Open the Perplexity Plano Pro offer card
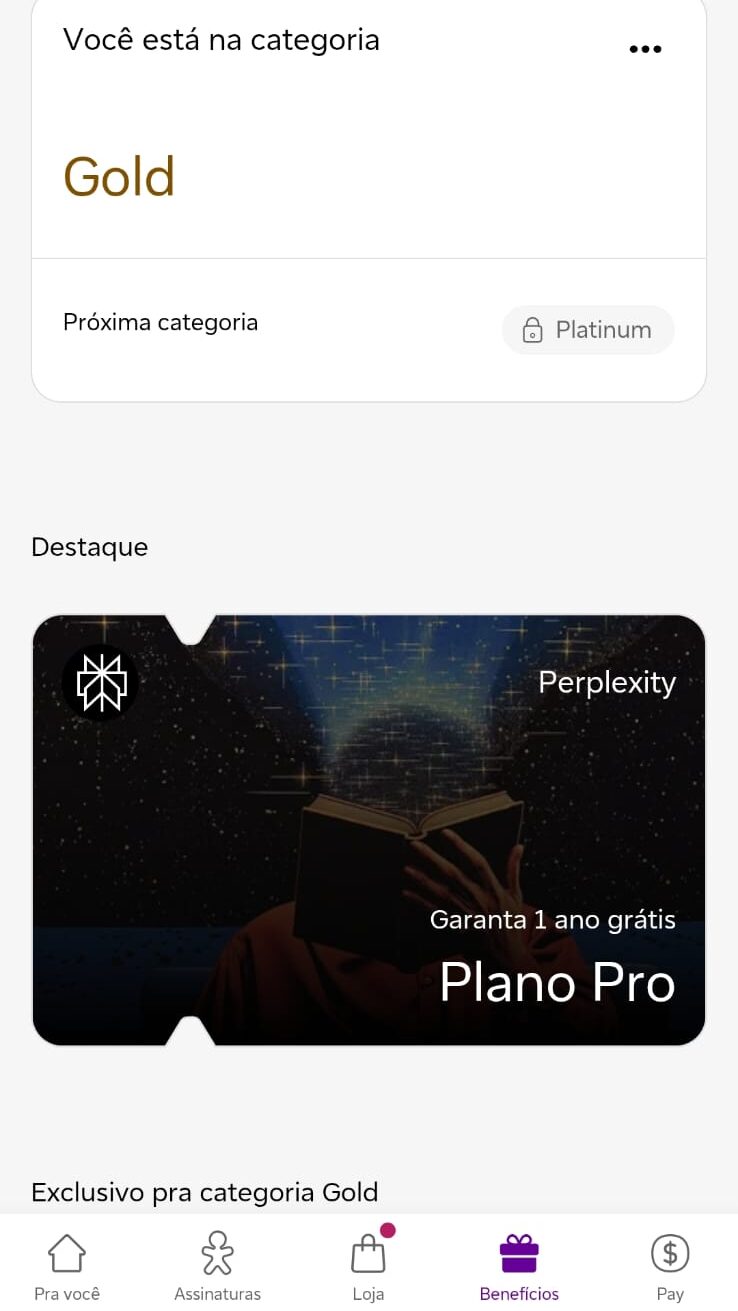 pyautogui.click(x=369, y=830)
